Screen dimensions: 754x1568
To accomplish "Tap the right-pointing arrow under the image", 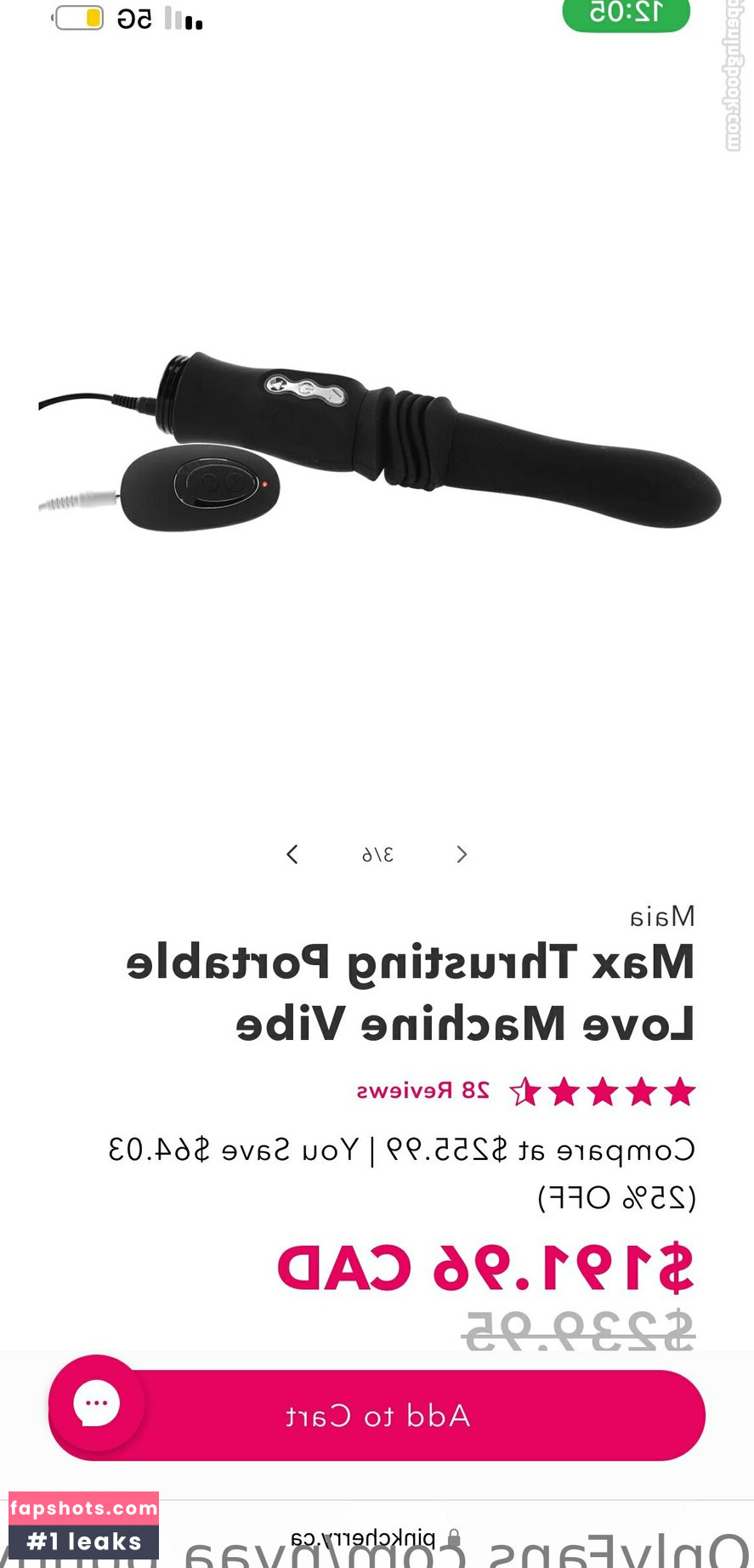I will click(x=462, y=855).
